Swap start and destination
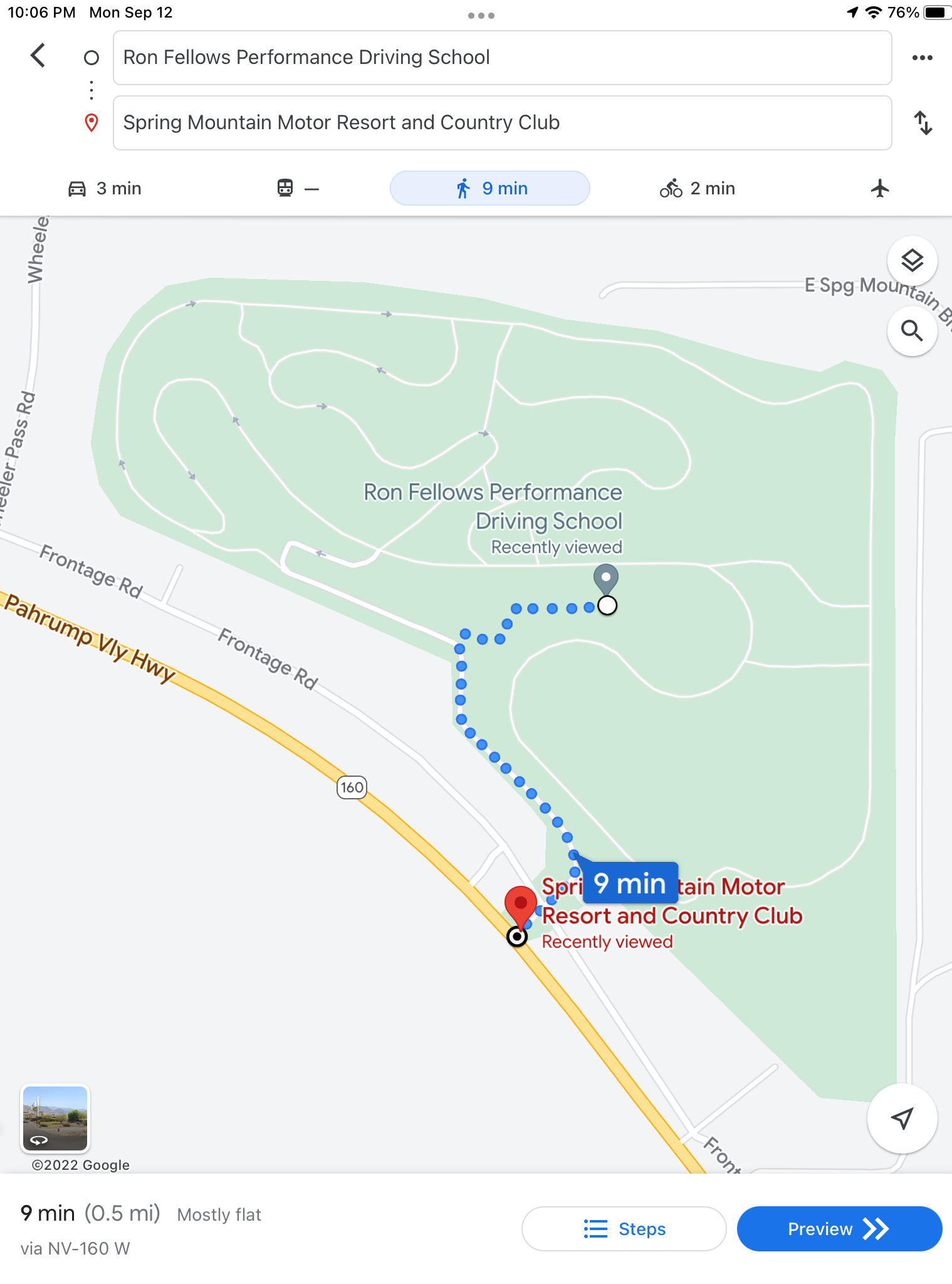The width and height of the screenshot is (952, 1284). [923, 123]
